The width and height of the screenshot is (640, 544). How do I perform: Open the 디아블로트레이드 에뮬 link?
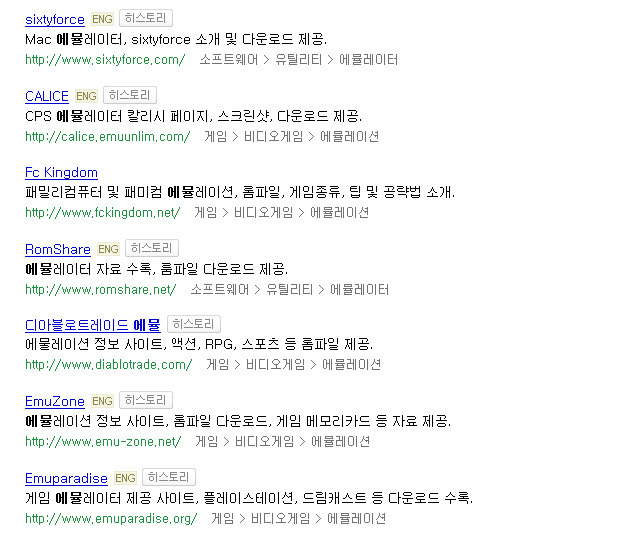point(92,325)
